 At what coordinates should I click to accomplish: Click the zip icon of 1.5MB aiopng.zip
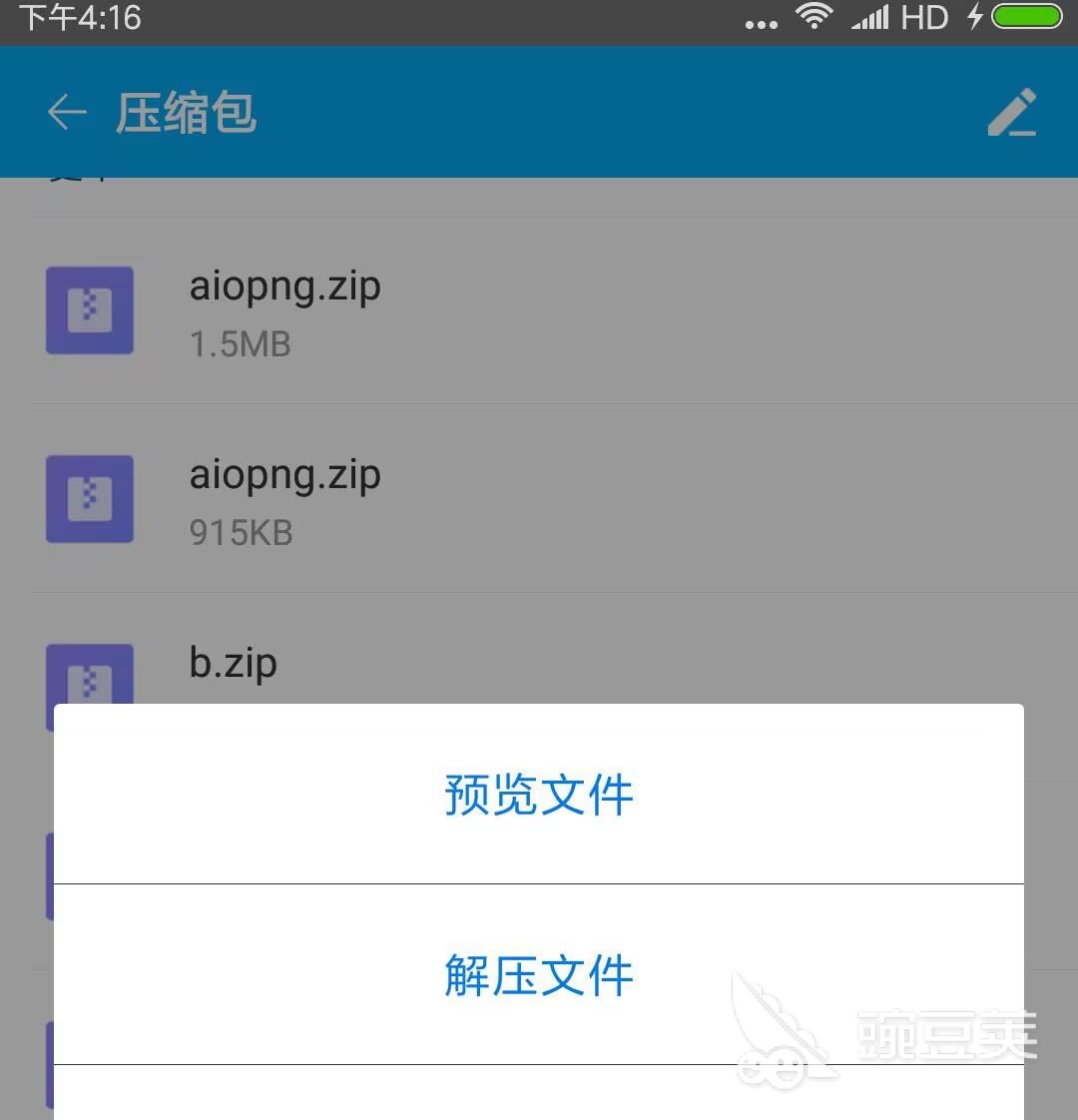point(90,311)
